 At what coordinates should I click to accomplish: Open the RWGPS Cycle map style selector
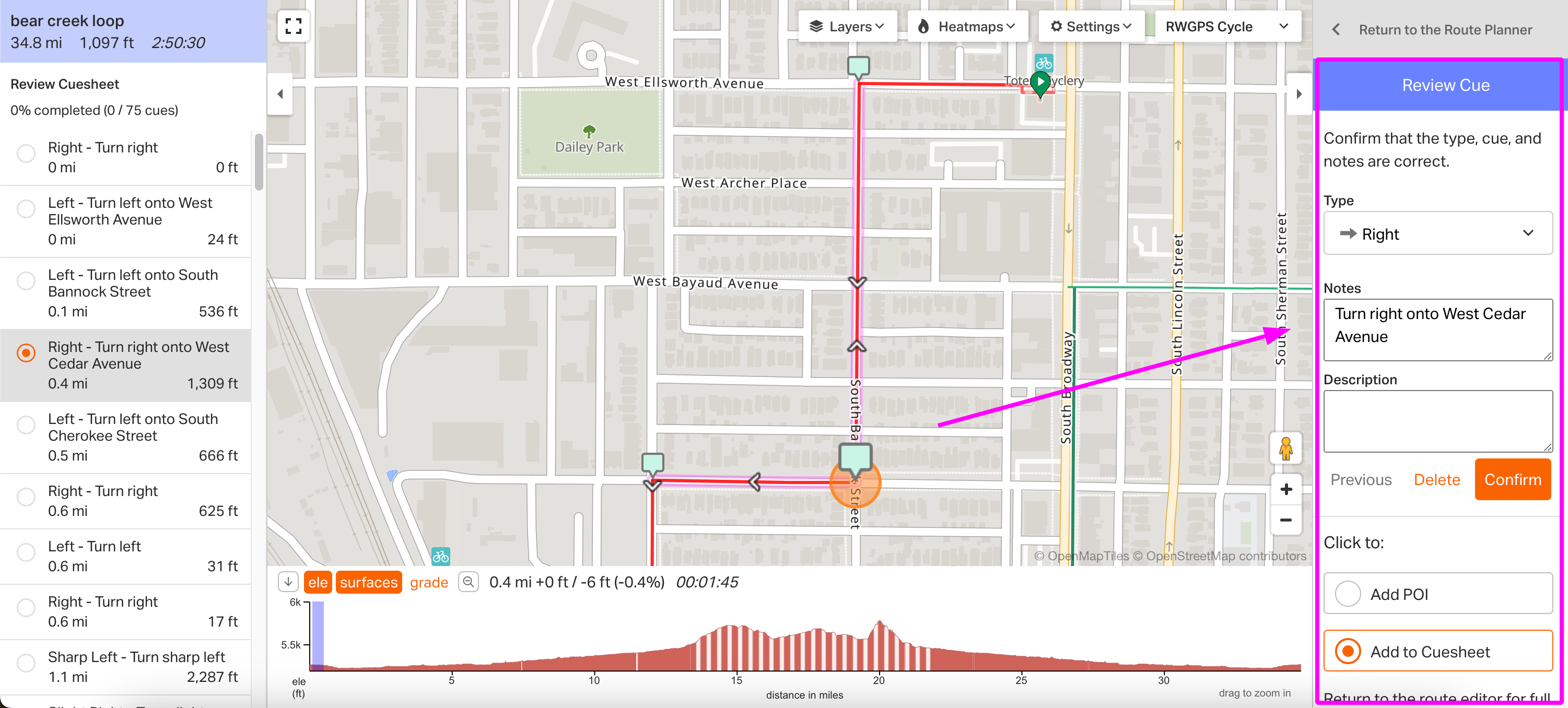[x=1226, y=26]
